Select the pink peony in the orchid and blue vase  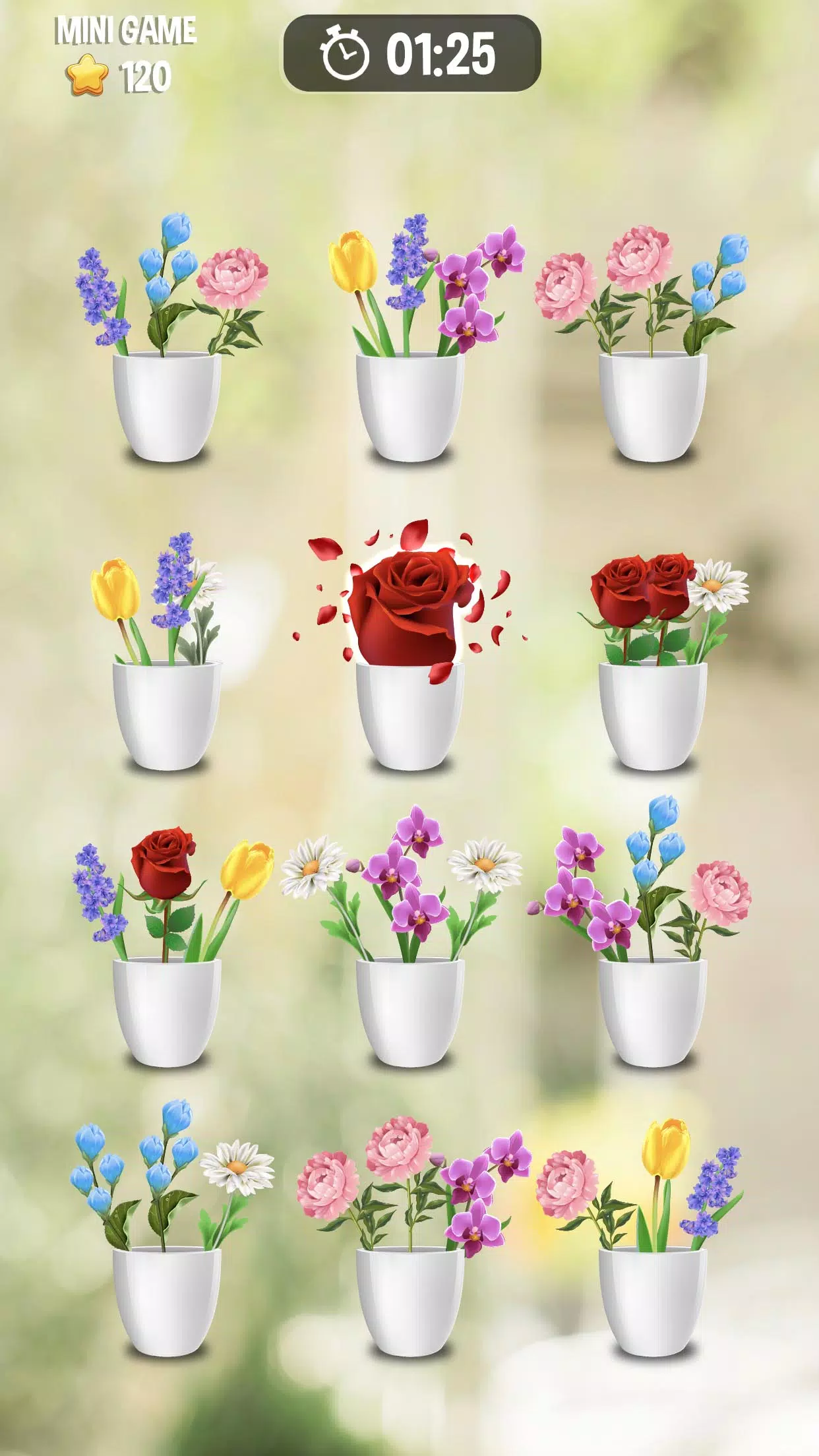(721, 892)
